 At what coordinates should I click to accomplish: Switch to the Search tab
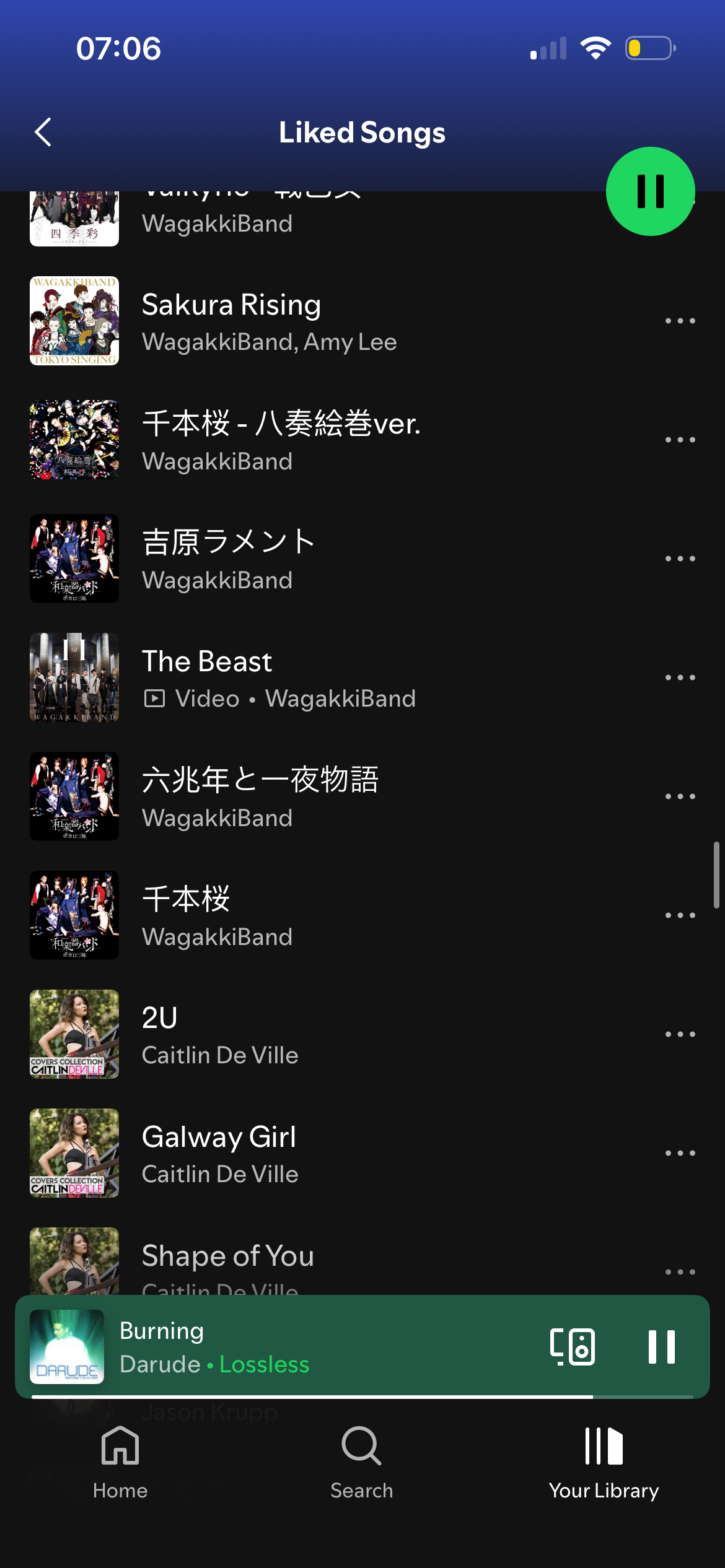coord(362,1463)
